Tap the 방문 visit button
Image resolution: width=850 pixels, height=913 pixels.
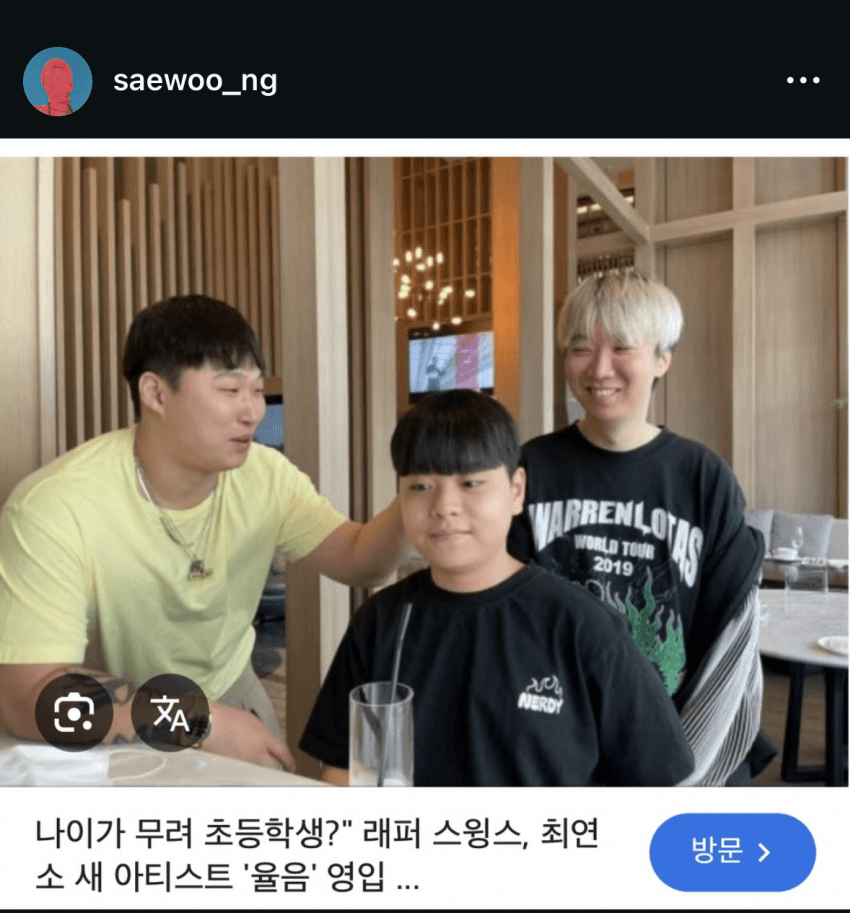click(x=732, y=852)
